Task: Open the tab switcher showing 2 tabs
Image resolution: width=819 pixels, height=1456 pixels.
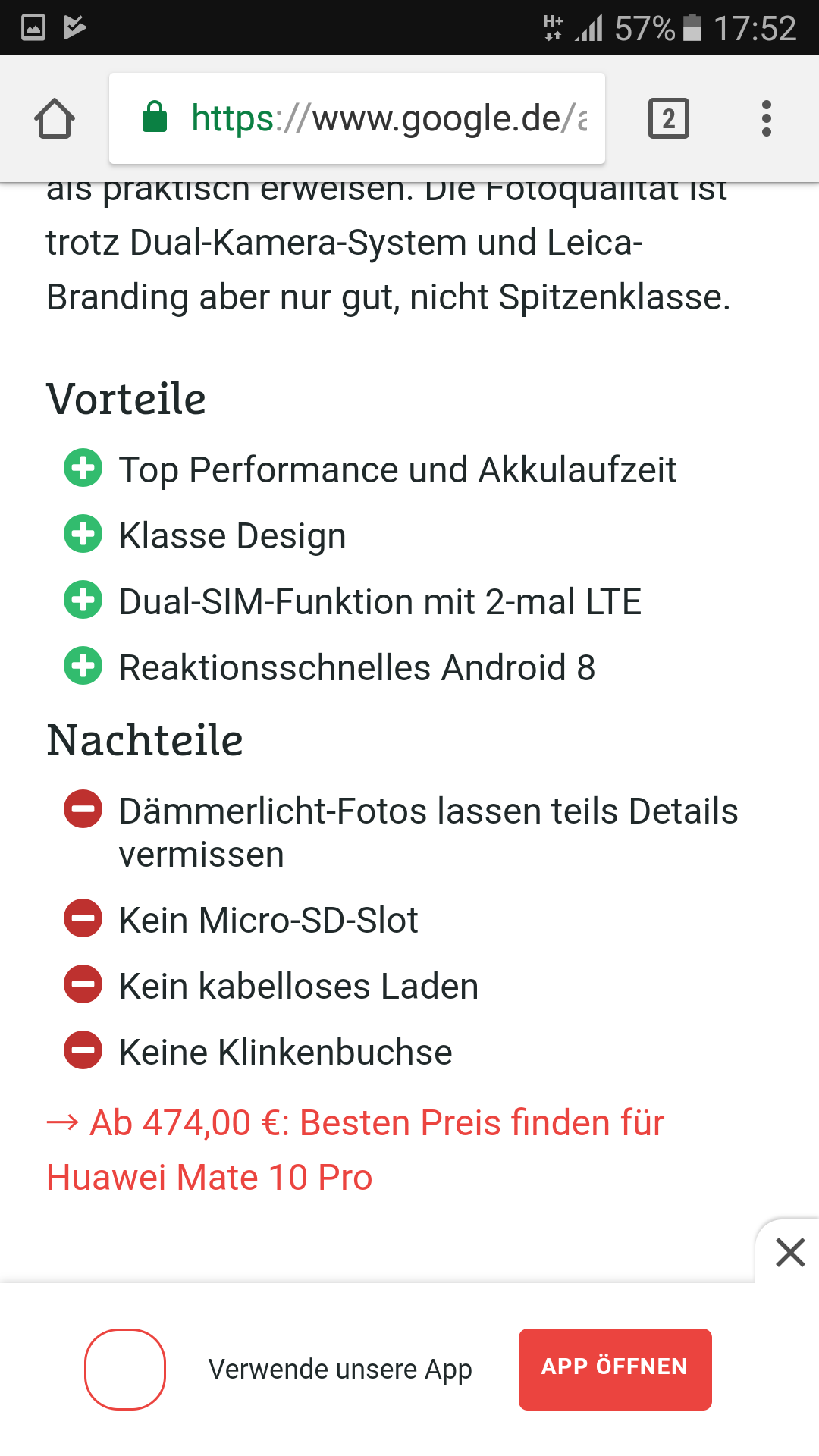Action: click(x=669, y=118)
